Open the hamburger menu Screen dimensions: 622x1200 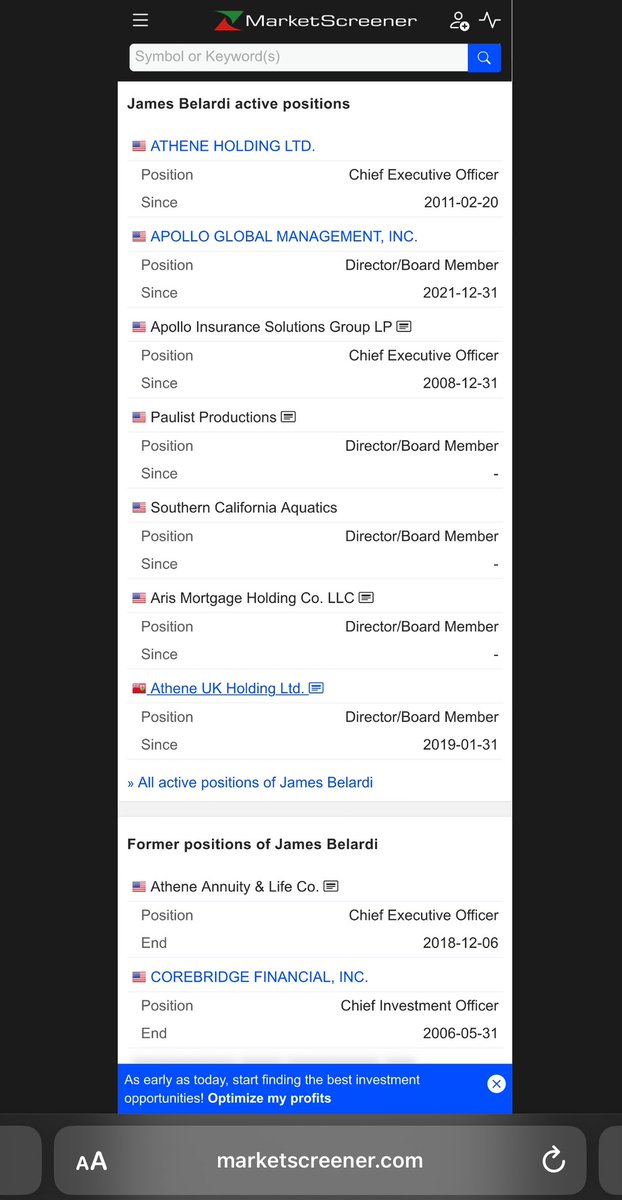click(x=140, y=21)
